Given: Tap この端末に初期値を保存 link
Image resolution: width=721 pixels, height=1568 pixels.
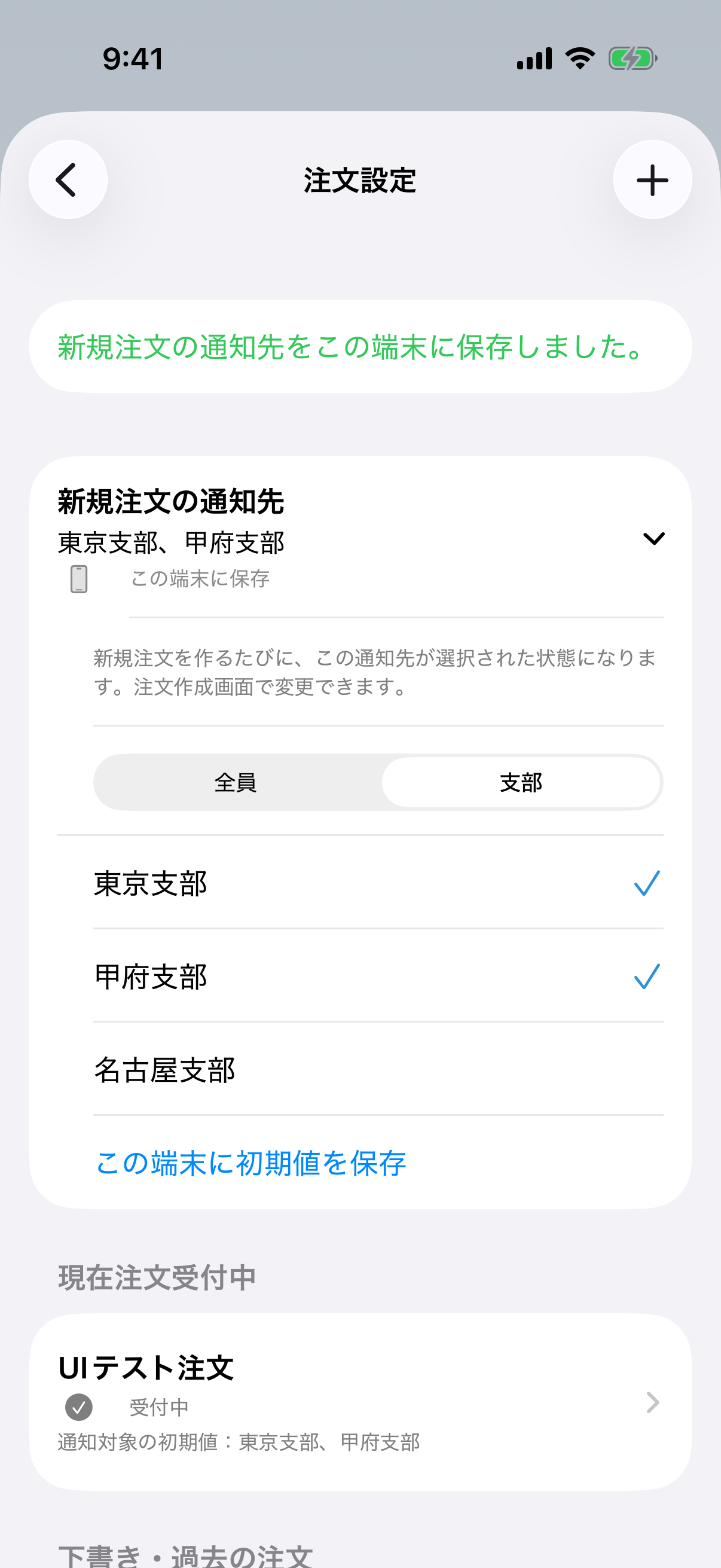Looking at the screenshot, I should (250, 1163).
